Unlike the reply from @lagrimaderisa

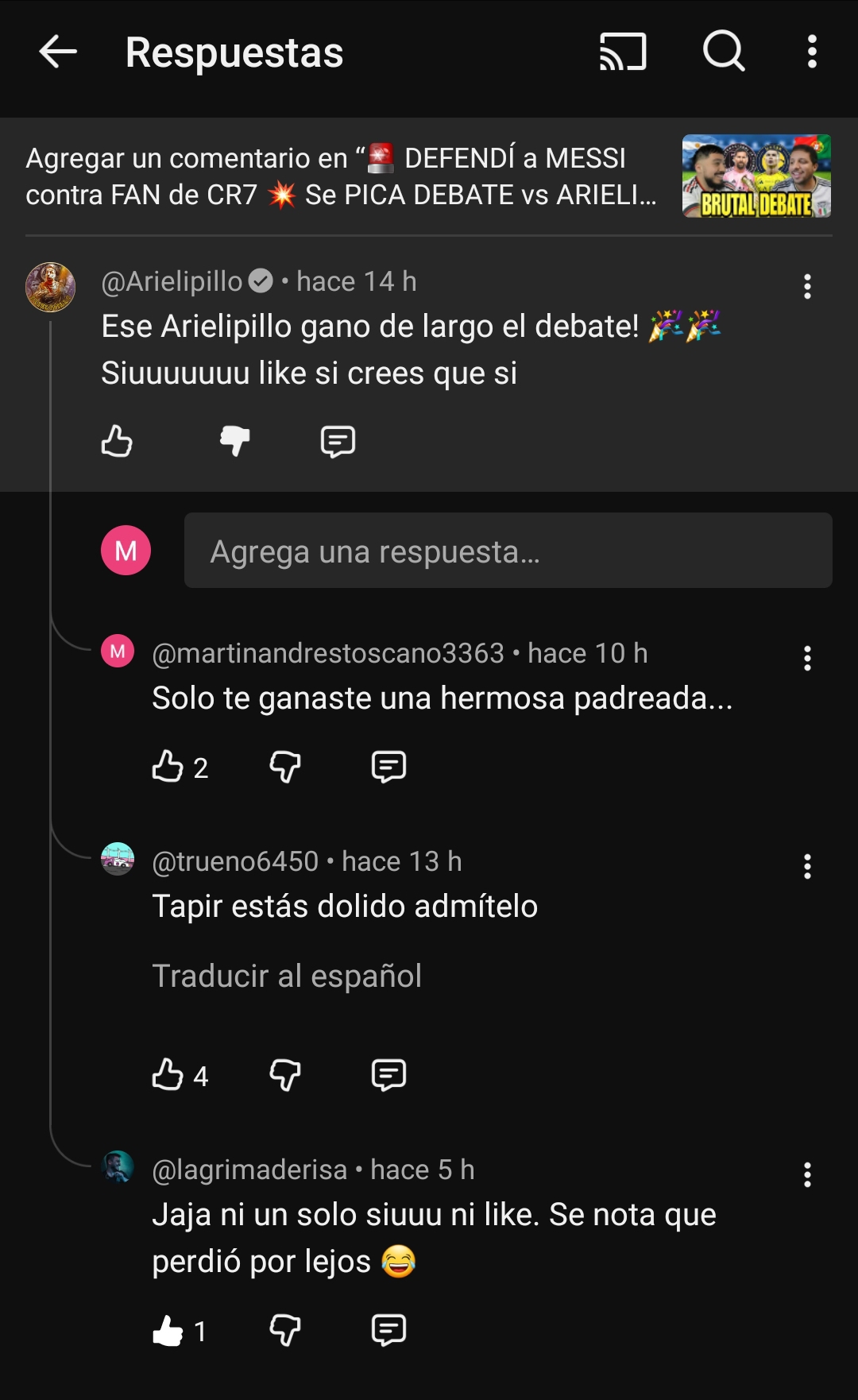click(x=168, y=1330)
